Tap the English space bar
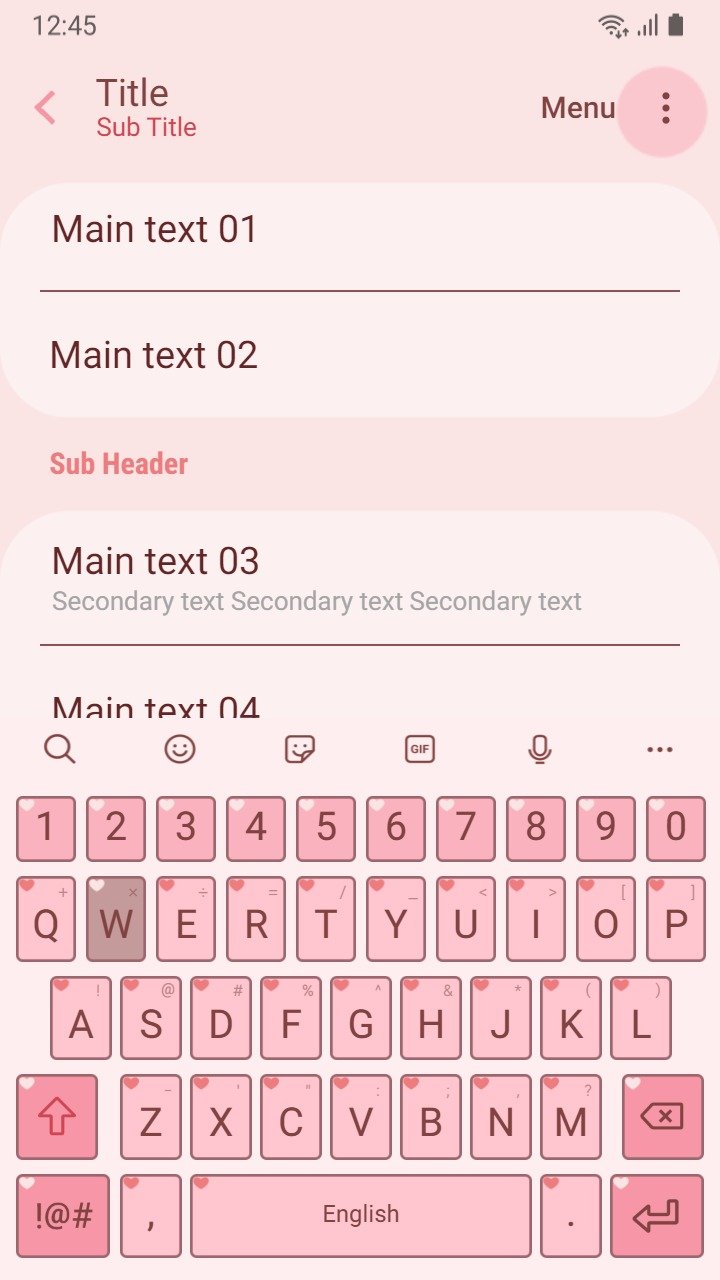The width and height of the screenshot is (720, 1280). [360, 1216]
